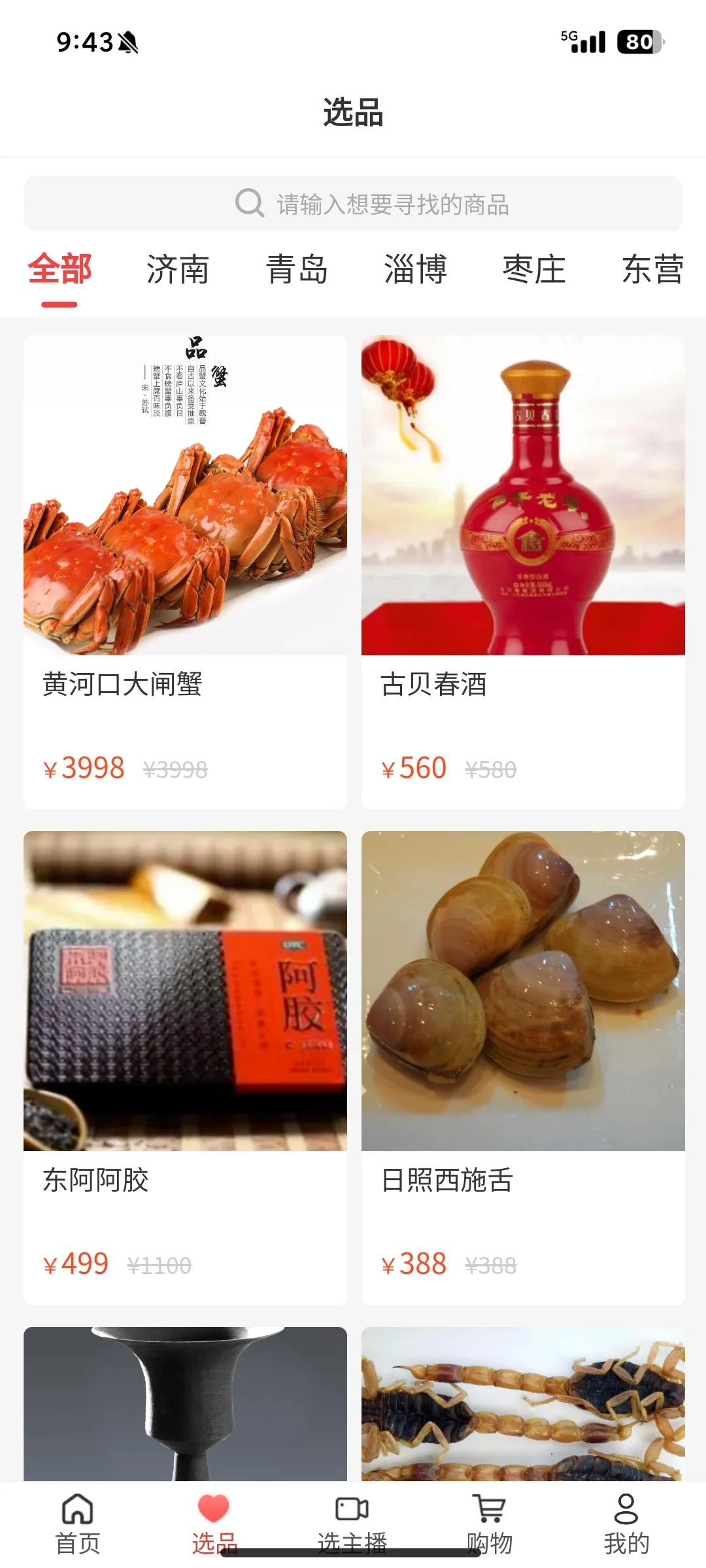
Task: Switch to the 选主播 tab
Action: [352, 1524]
